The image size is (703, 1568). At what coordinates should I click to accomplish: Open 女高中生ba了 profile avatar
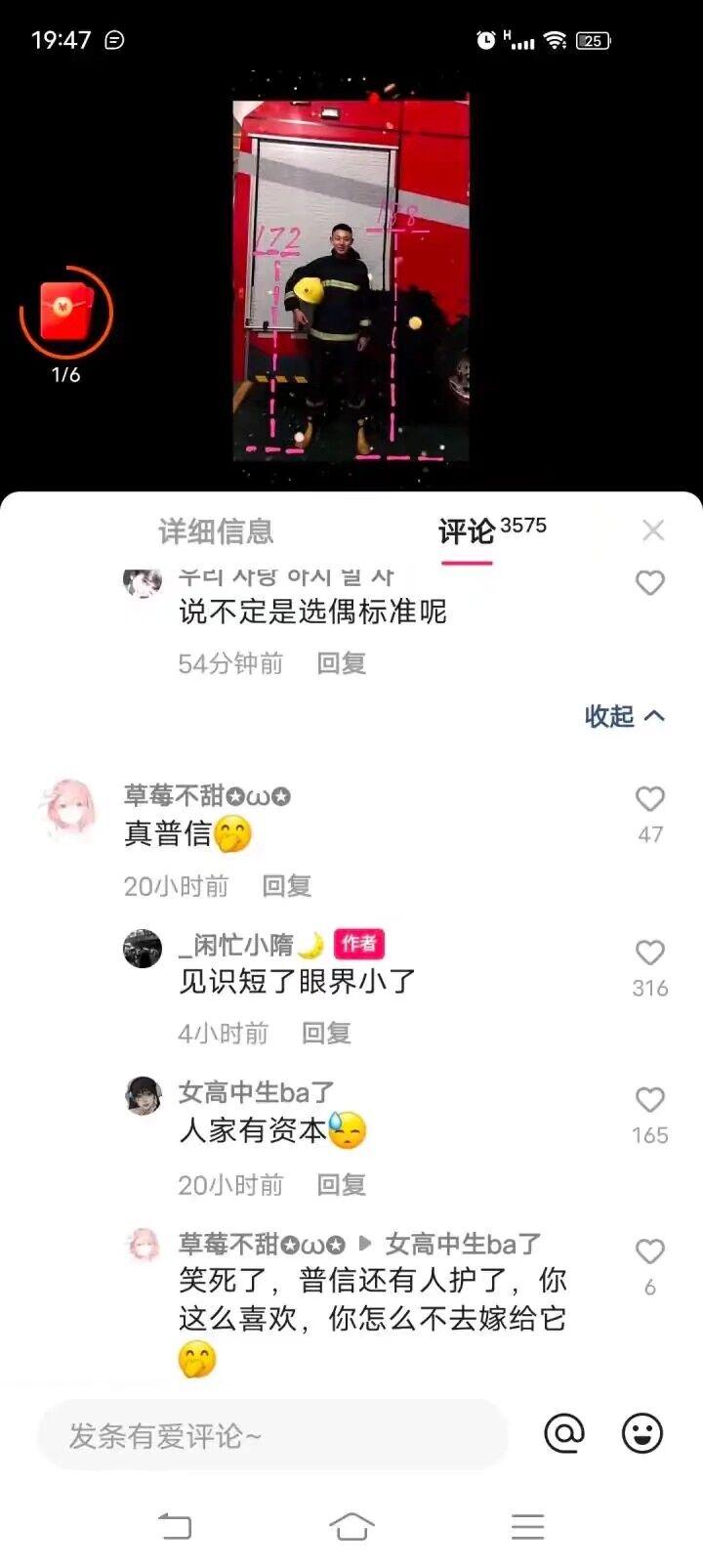[x=144, y=1096]
